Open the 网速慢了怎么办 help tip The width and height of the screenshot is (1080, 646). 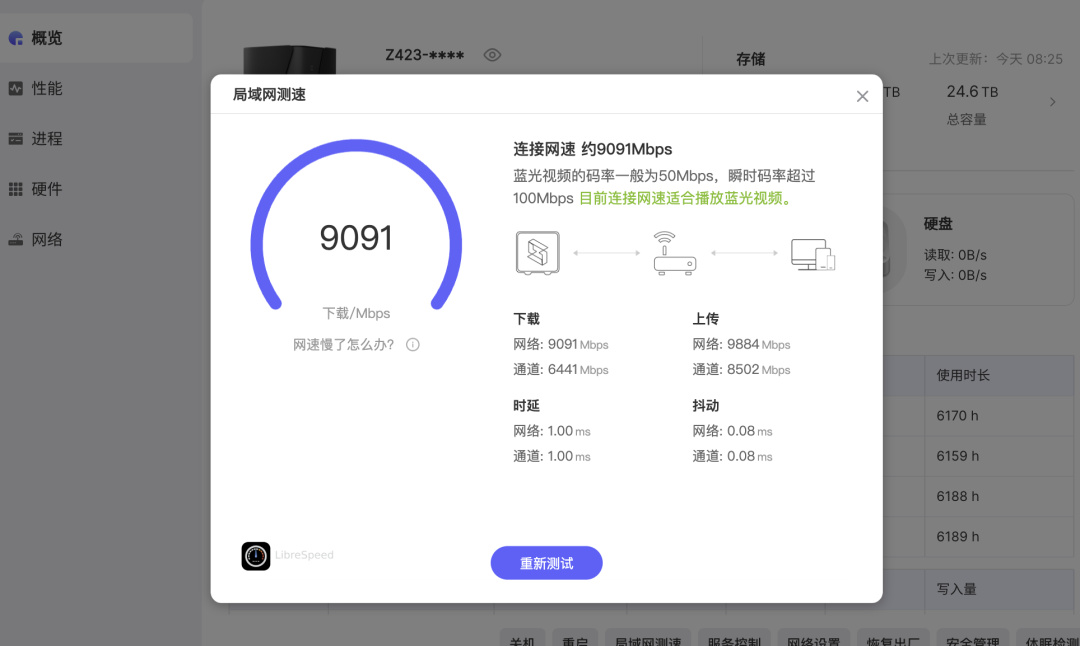click(x=412, y=344)
